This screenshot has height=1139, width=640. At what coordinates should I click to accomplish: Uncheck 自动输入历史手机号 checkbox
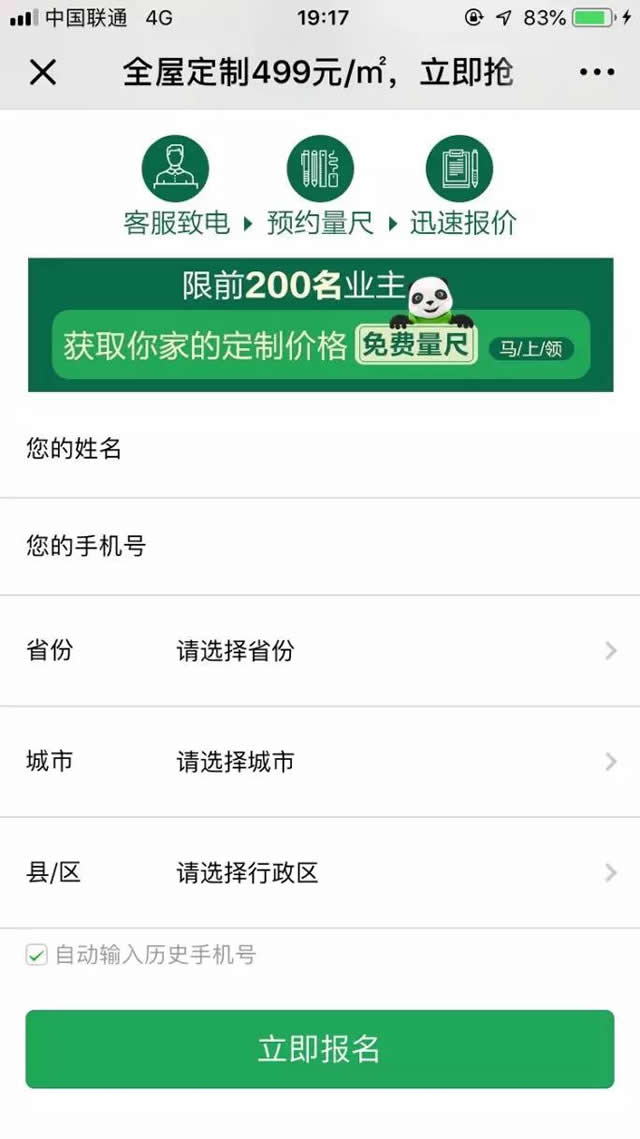click(37, 955)
